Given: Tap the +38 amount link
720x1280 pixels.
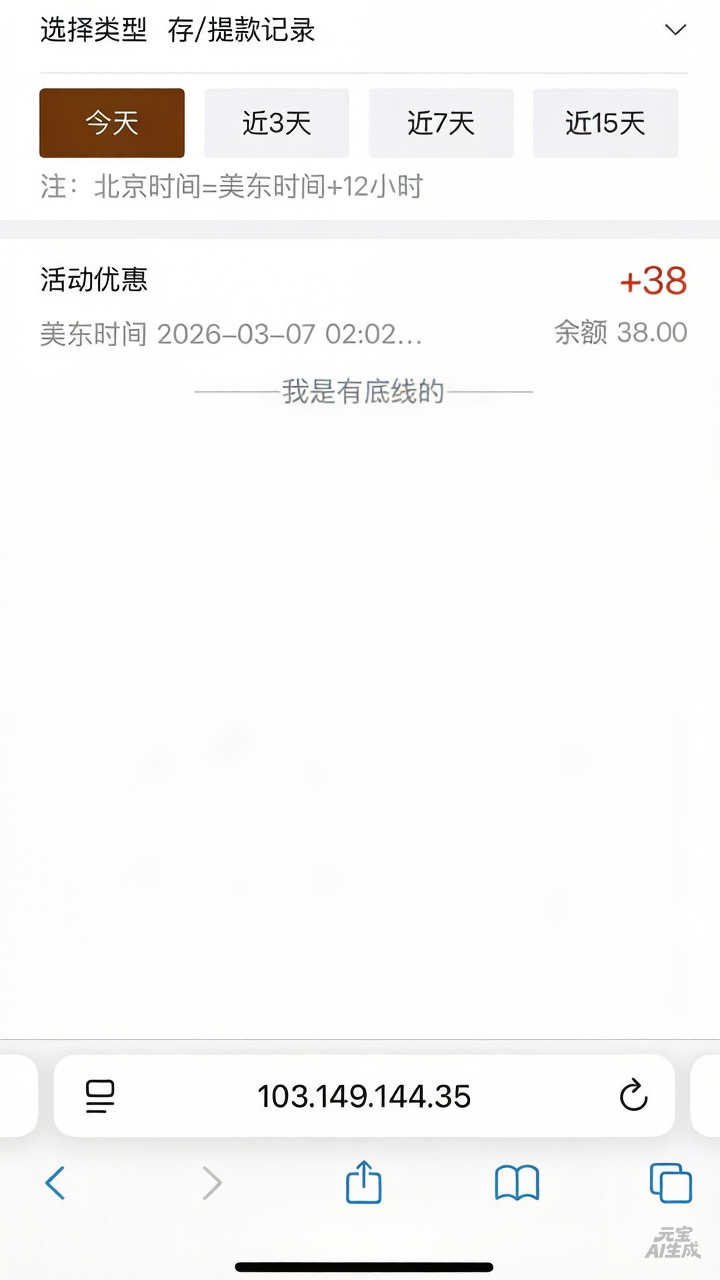Looking at the screenshot, I should click(x=650, y=283).
